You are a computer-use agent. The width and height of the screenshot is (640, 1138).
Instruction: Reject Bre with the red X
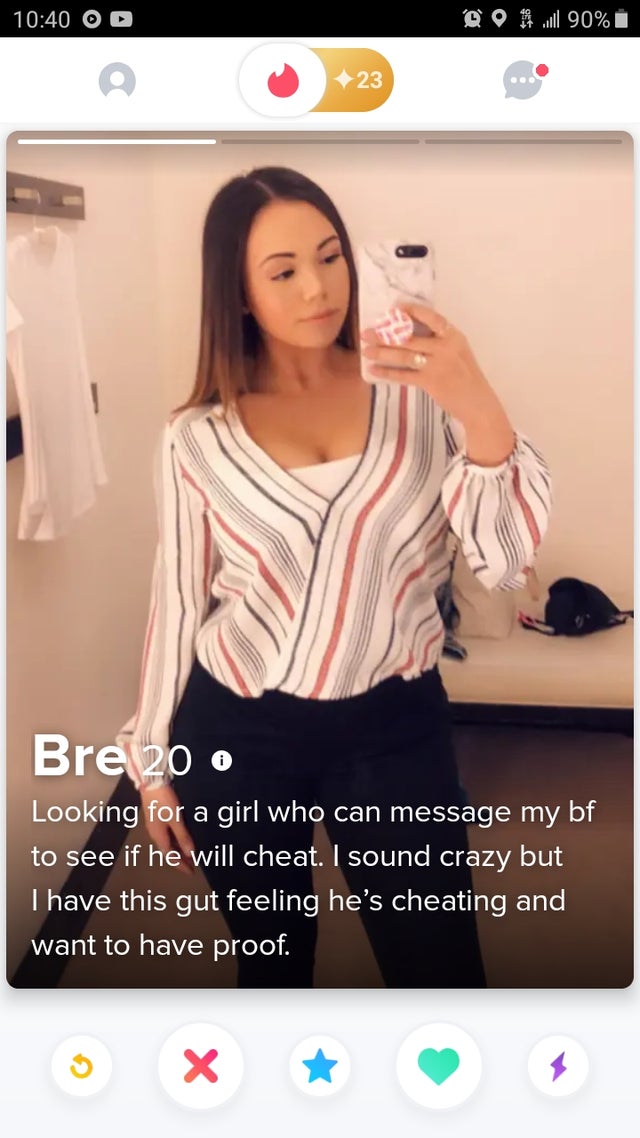pos(200,1067)
